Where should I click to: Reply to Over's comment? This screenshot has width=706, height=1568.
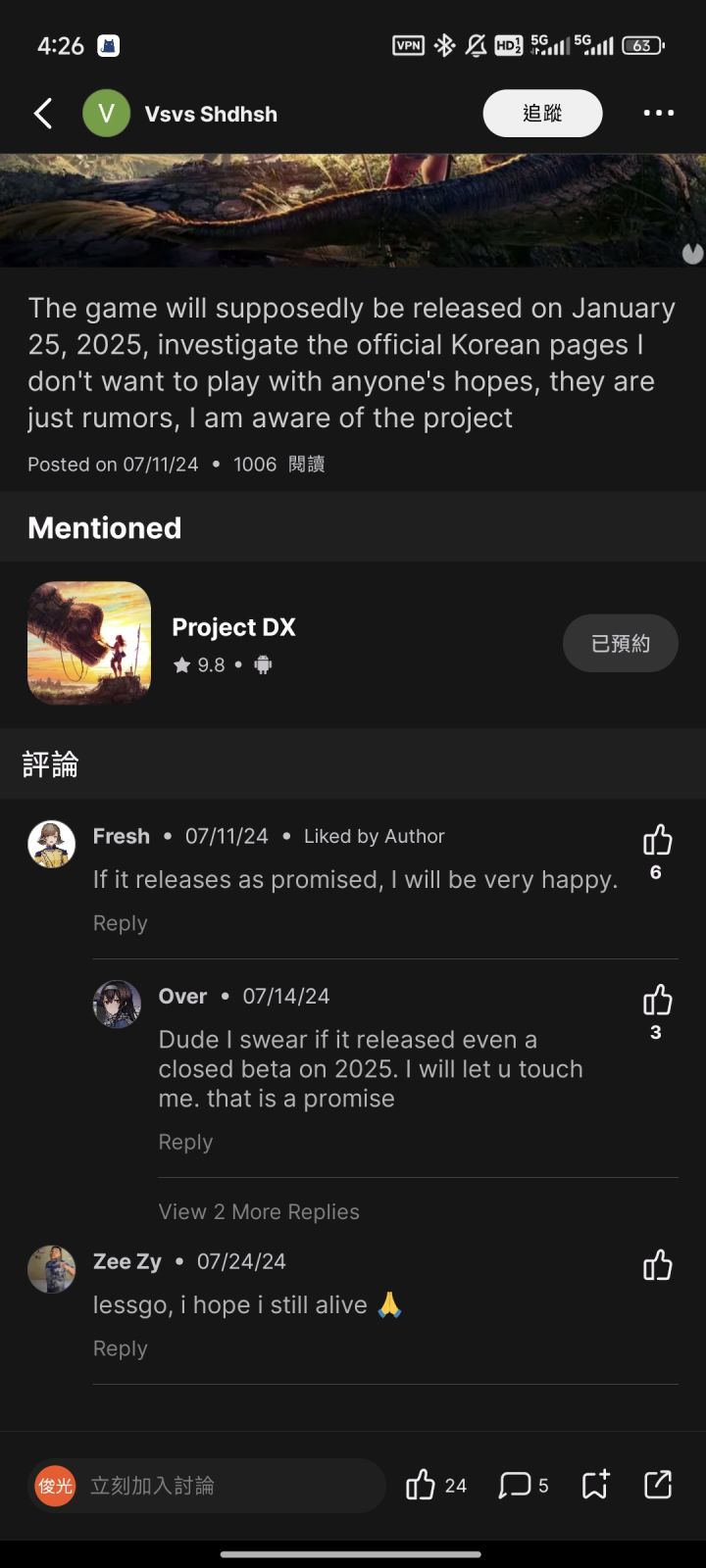(x=185, y=1142)
